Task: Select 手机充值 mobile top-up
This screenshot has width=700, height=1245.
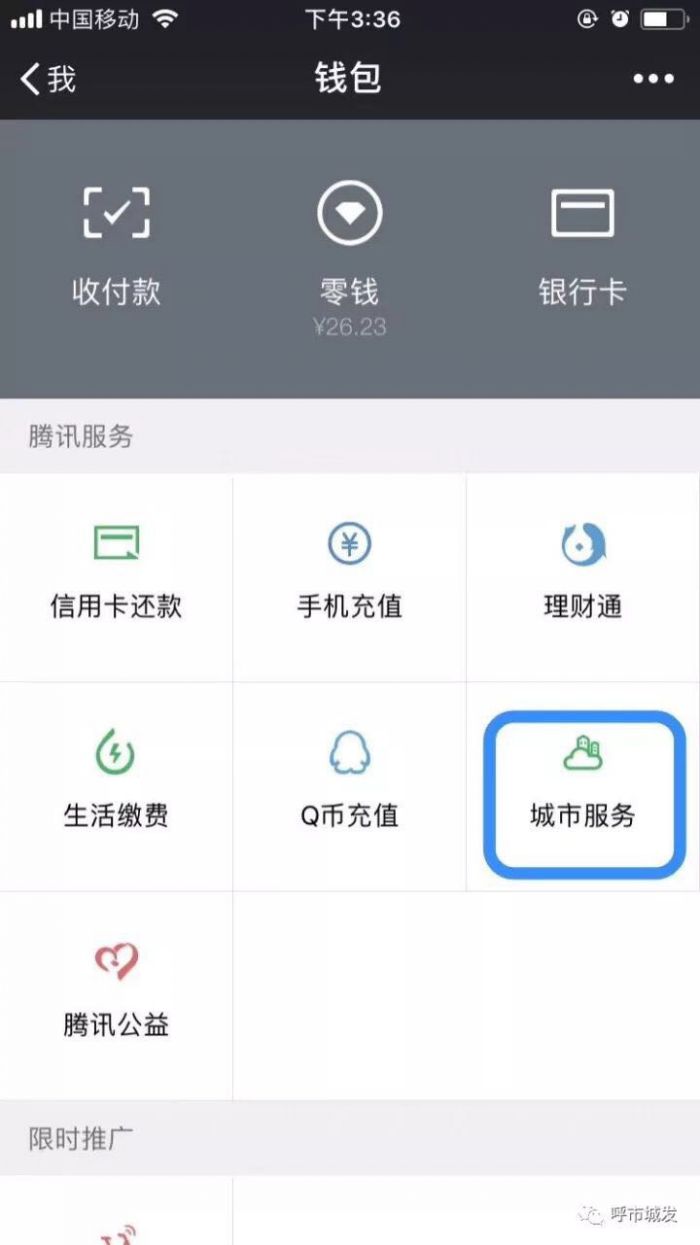Action: tap(349, 575)
